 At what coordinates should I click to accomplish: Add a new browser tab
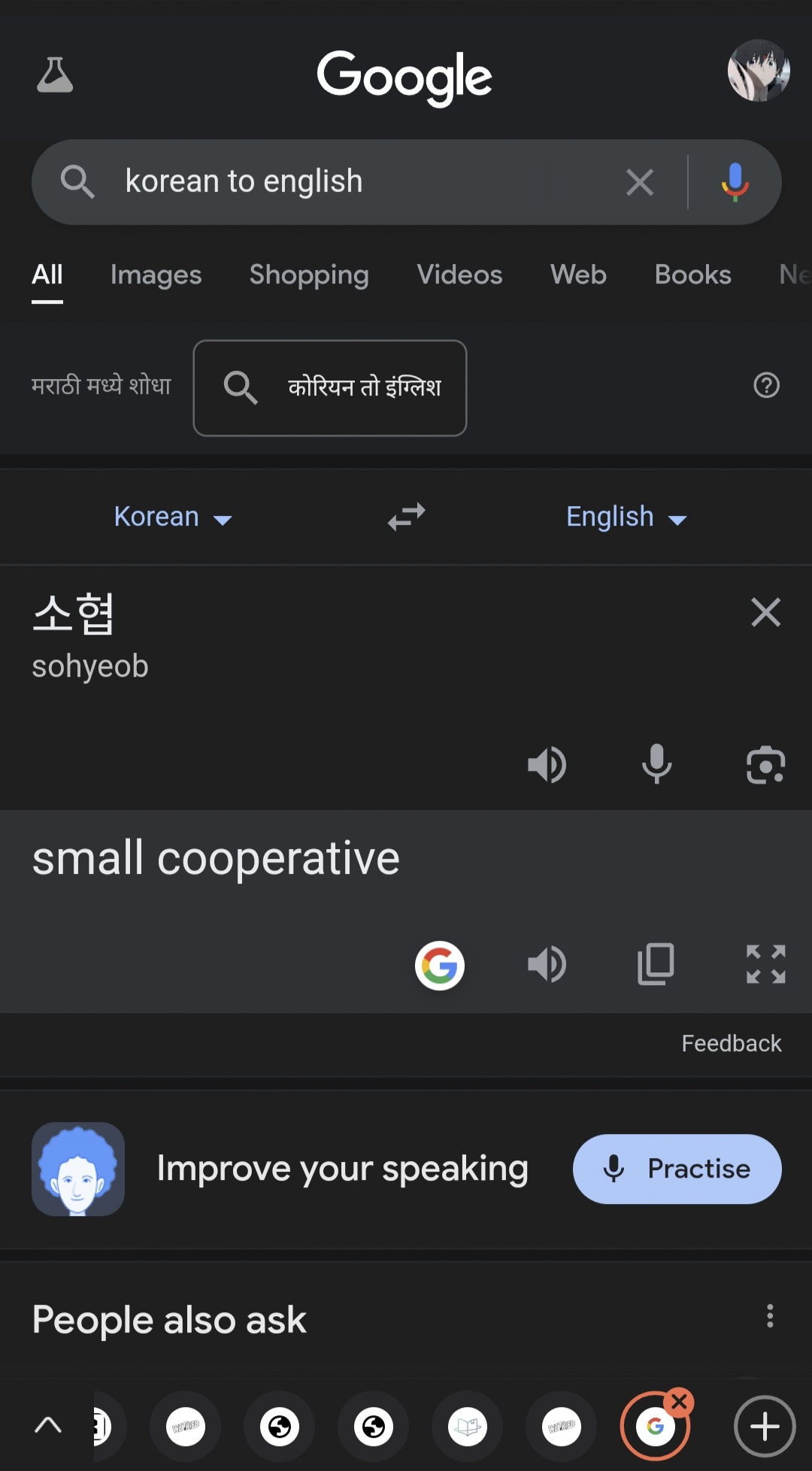tap(764, 1427)
